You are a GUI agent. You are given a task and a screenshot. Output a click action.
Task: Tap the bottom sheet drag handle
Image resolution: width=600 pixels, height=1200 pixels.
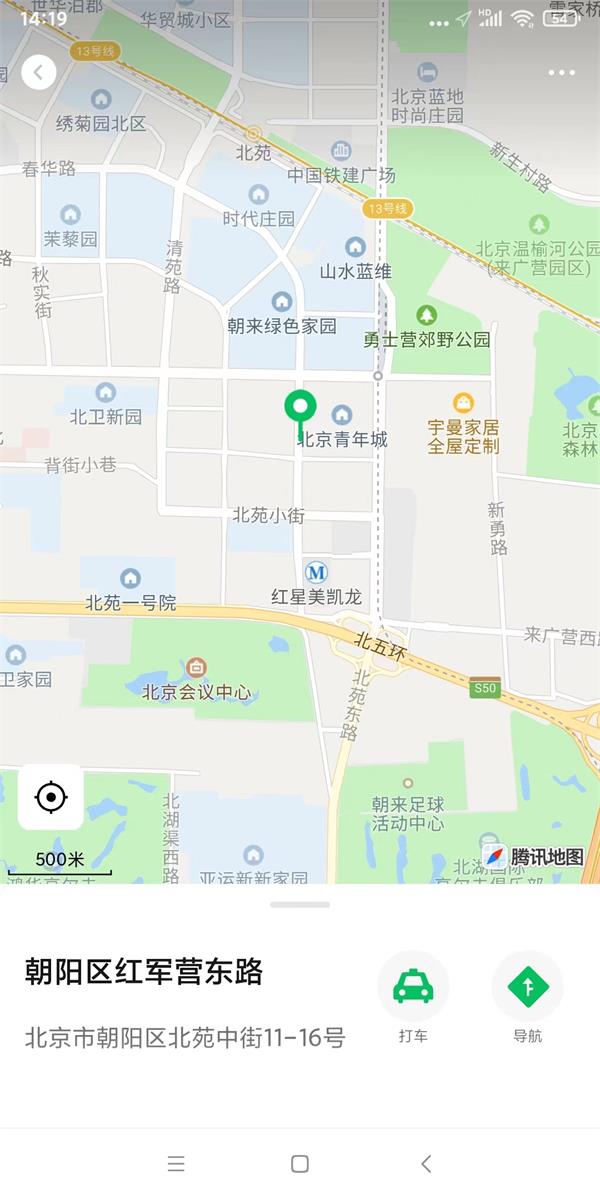(x=300, y=904)
